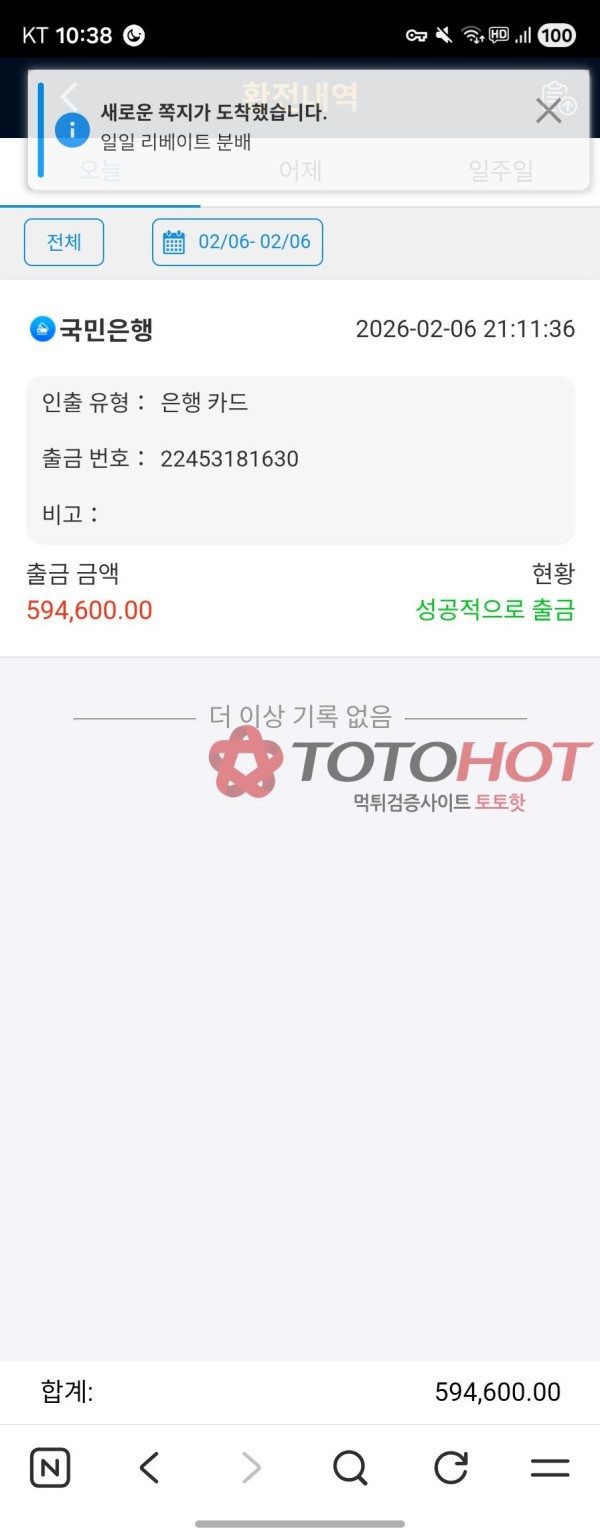Open the browser hamburger menu
Screen dimensions: 600x1537
click(550, 1468)
